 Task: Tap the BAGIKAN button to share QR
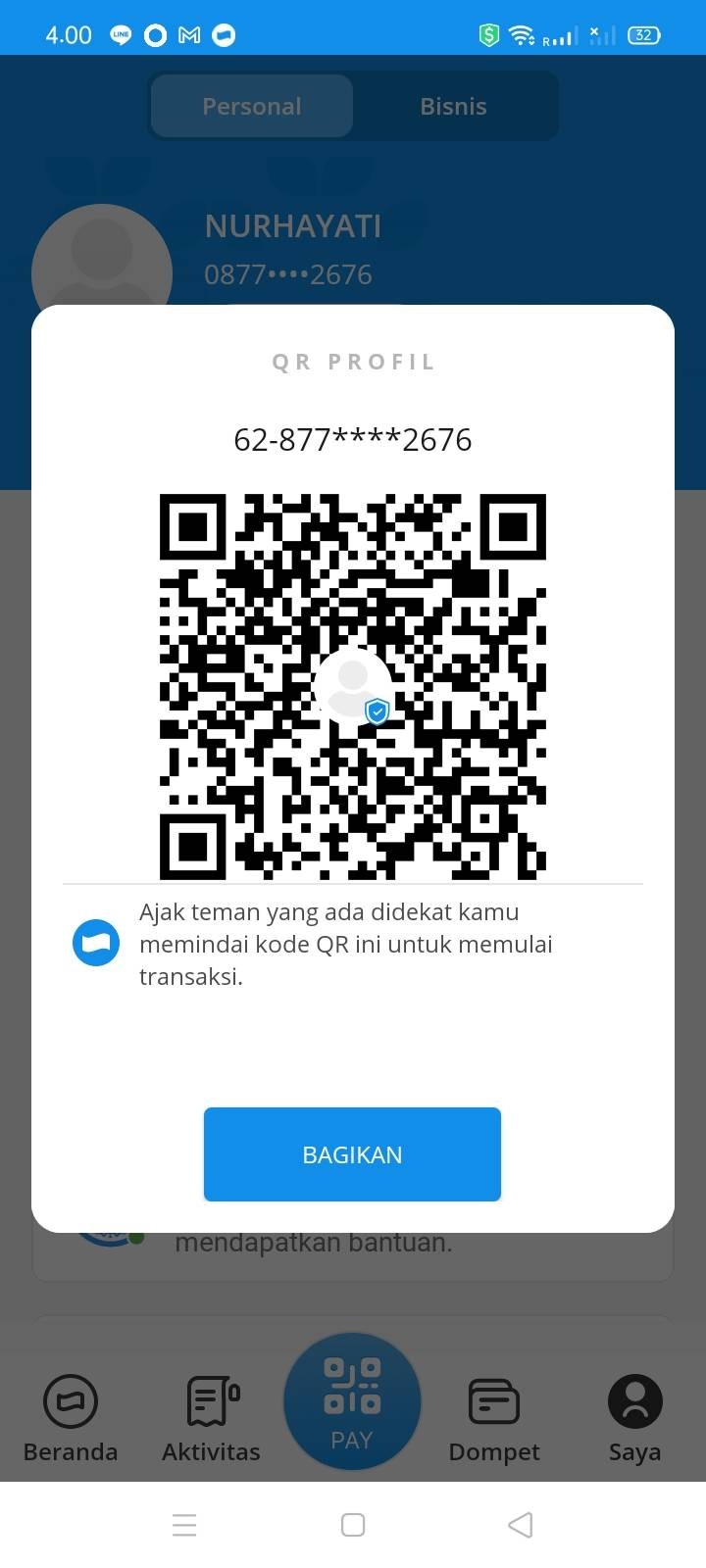tap(352, 1153)
